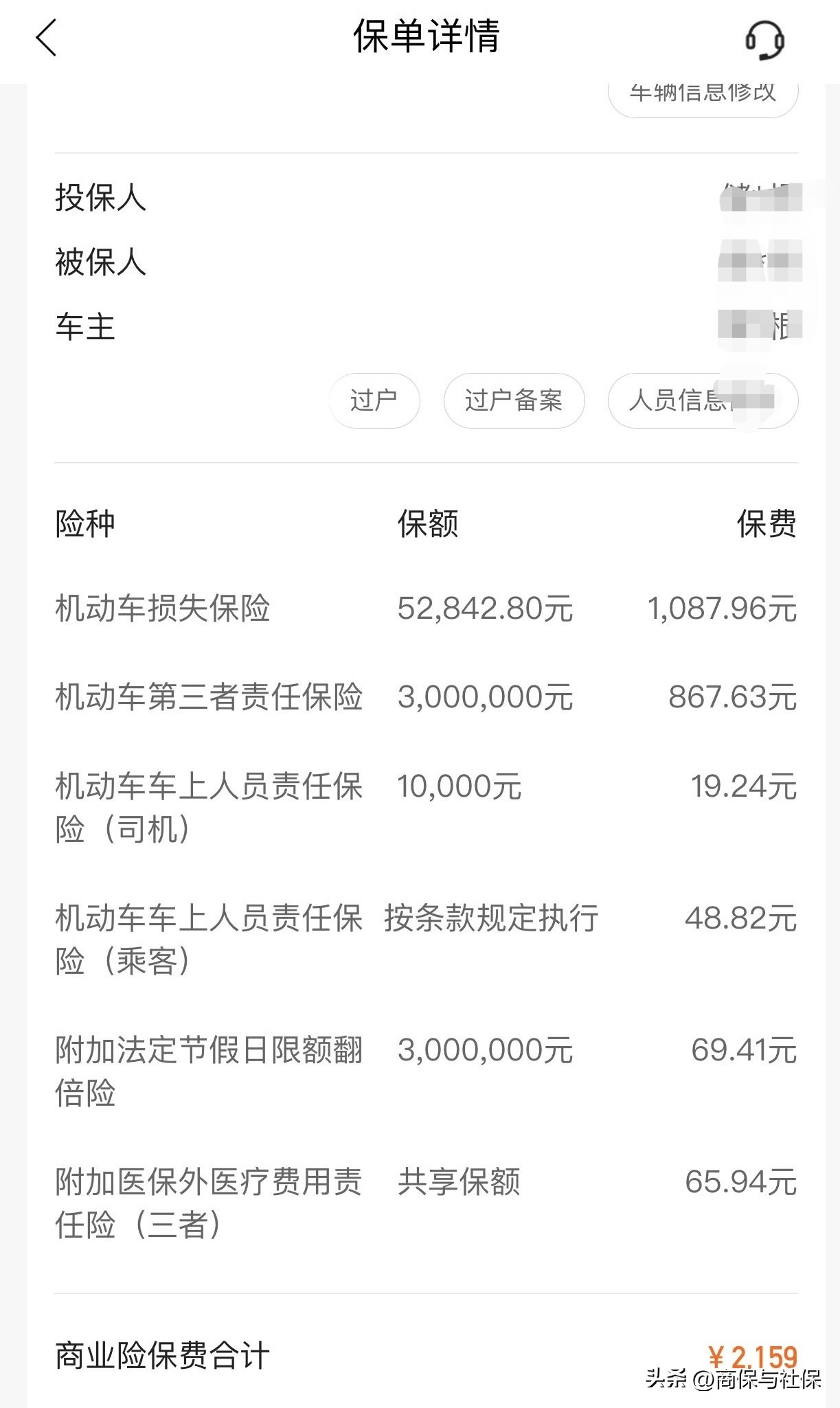Image resolution: width=840 pixels, height=1408 pixels.
Task: Tap the 被保人 field
Action: [x=100, y=262]
